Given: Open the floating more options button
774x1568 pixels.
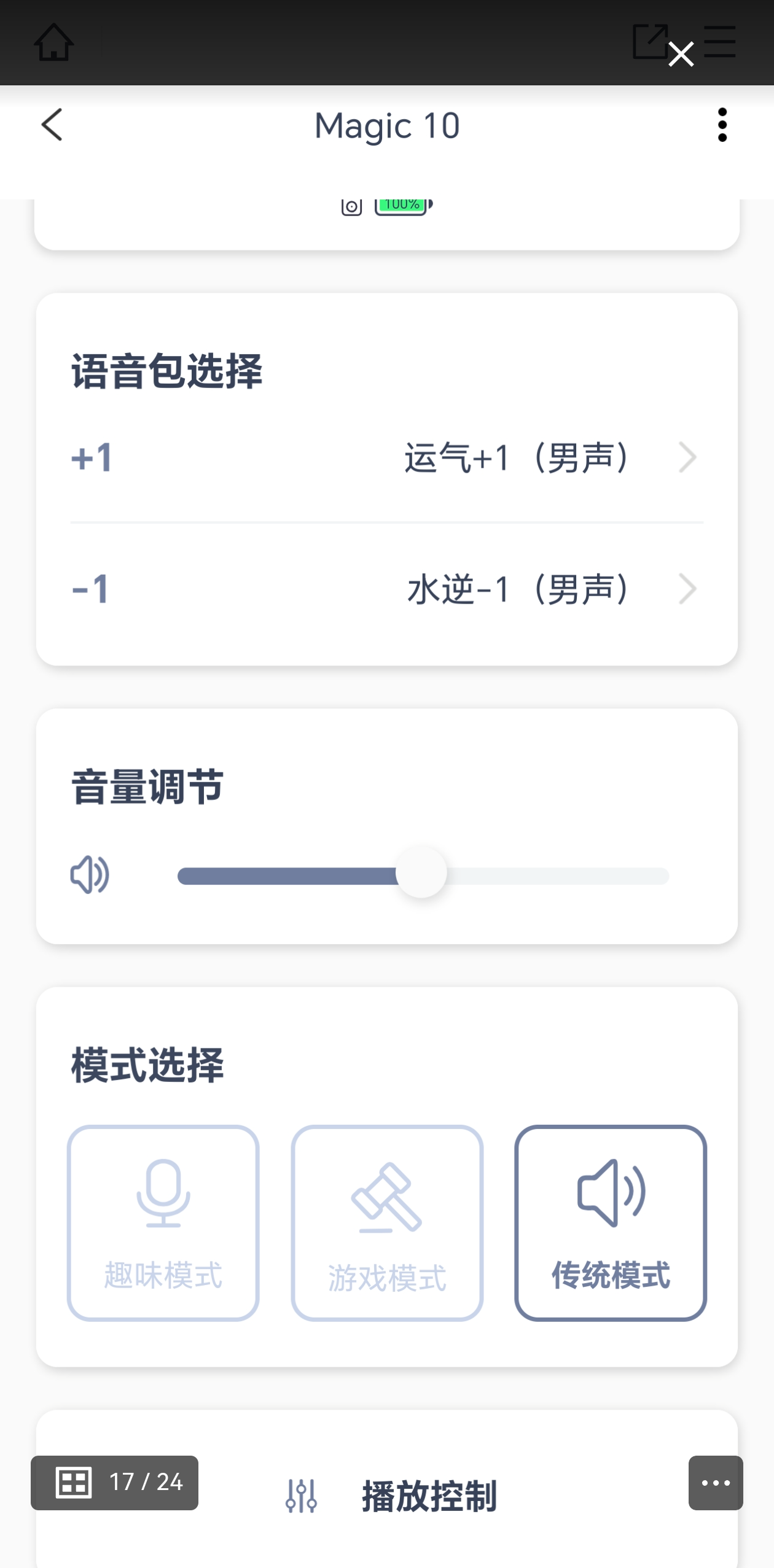Looking at the screenshot, I should pyautogui.click(x=716, y=1482).
